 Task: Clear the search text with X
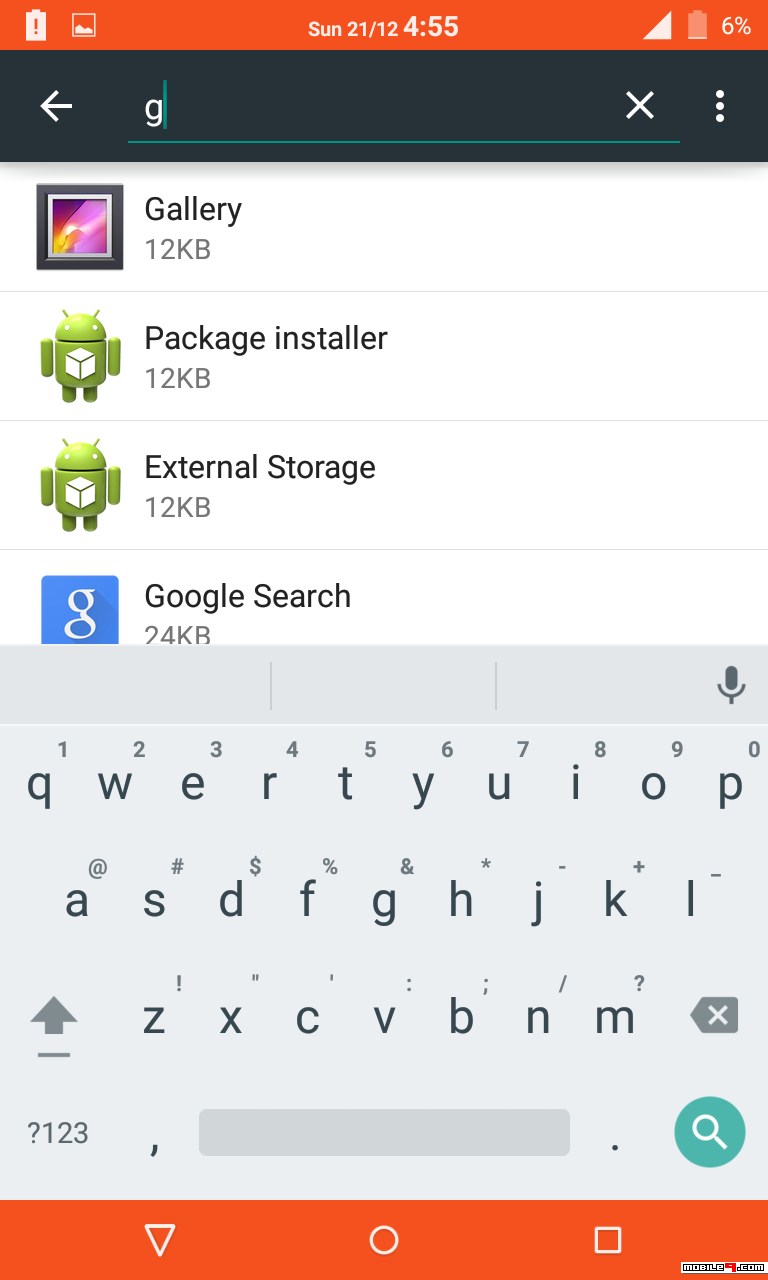tap(640, 105)
